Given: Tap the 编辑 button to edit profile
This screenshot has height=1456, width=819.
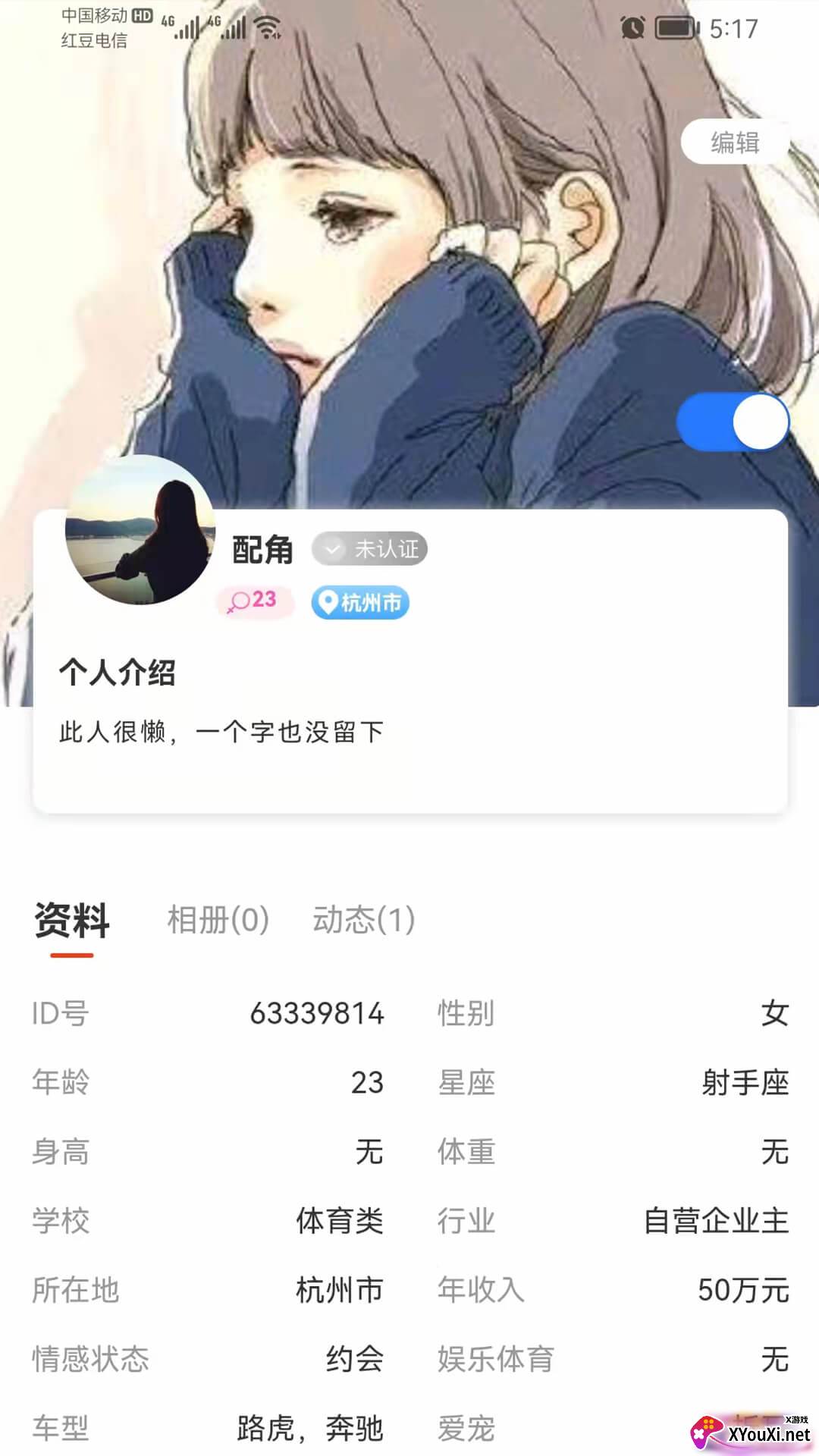Looking at the screenshot, I should pyautogui.click(x=734, y=140).
